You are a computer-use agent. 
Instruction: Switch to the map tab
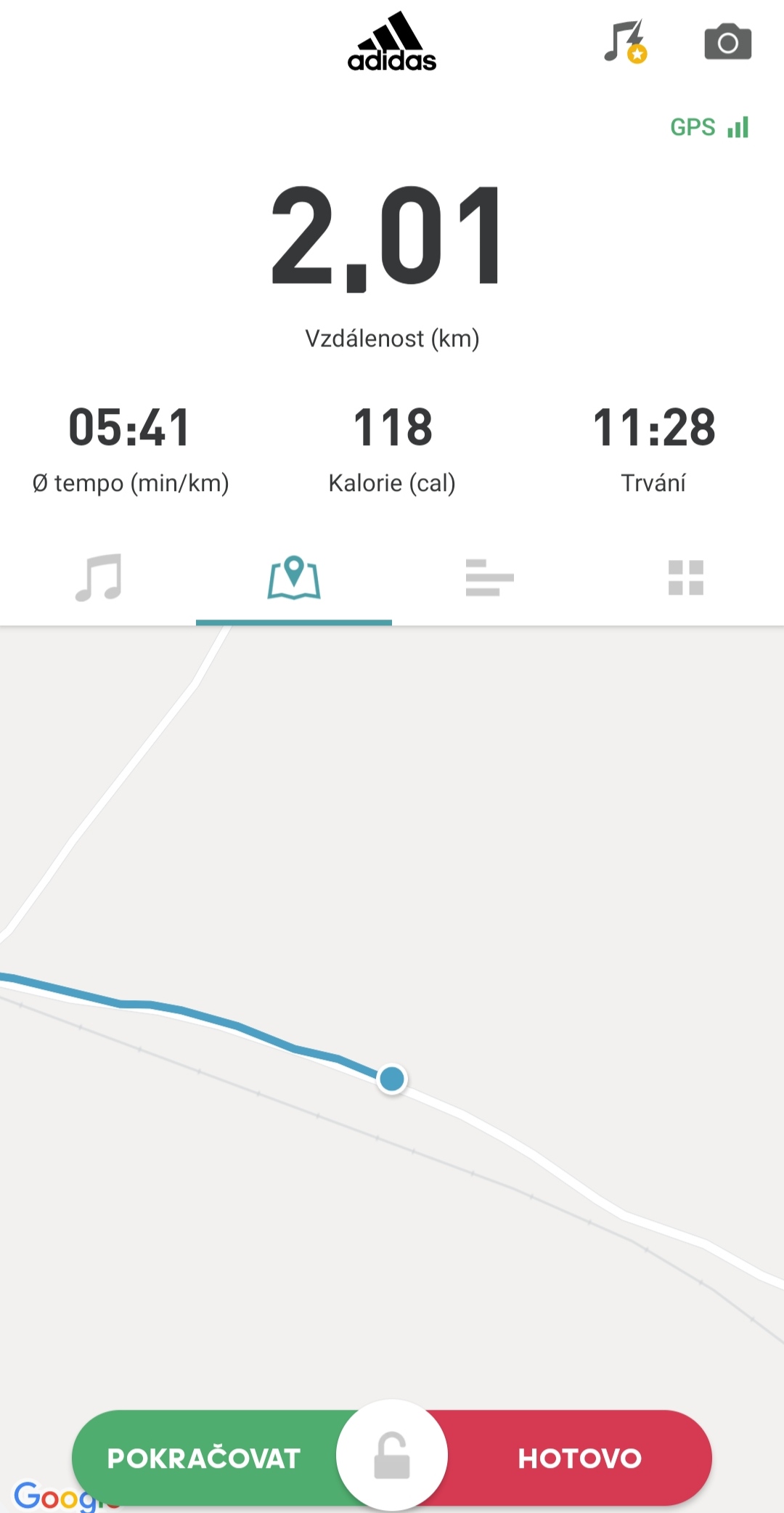pyautogui.click(x=294, y=577)
